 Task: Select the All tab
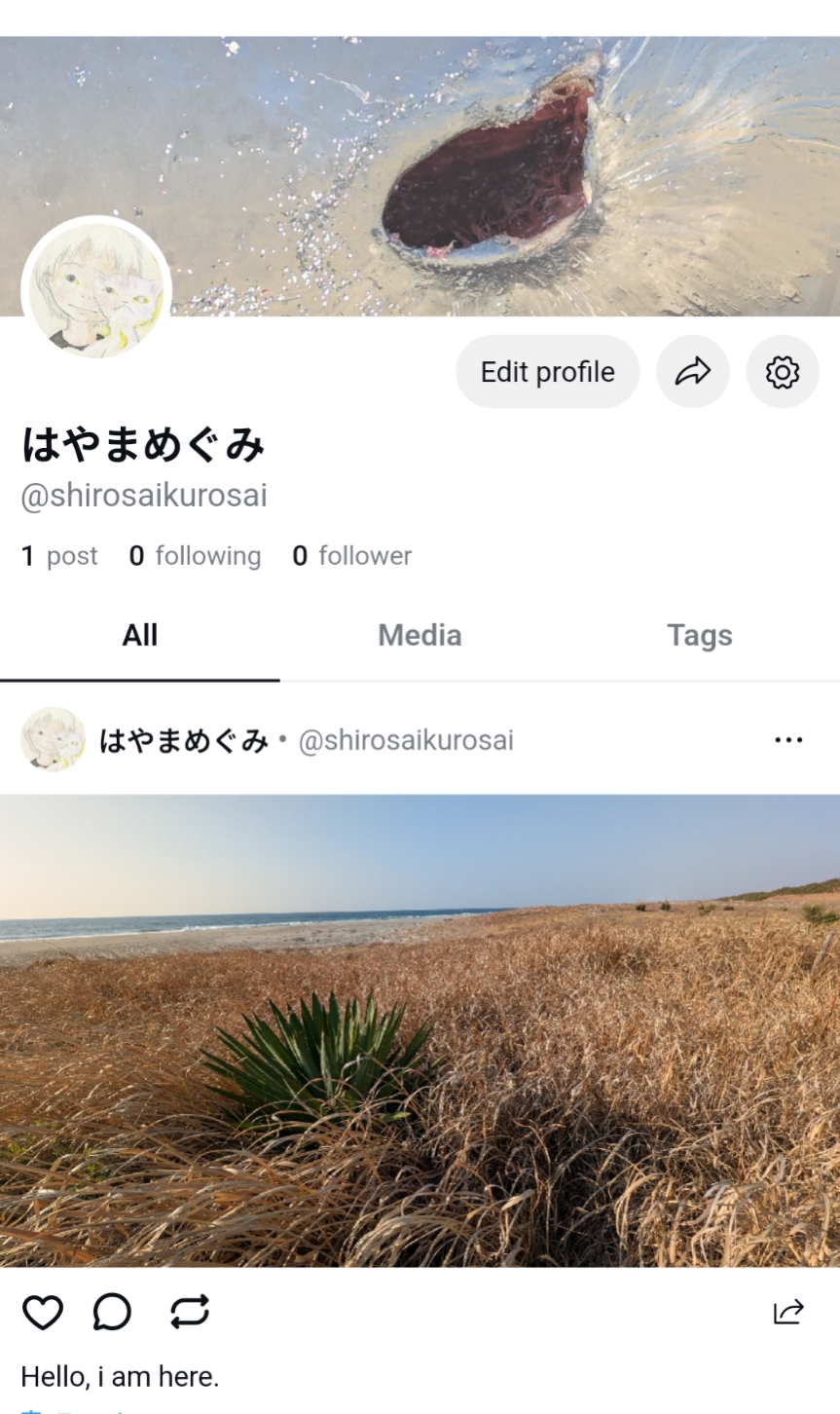click(x=140, y=635)
